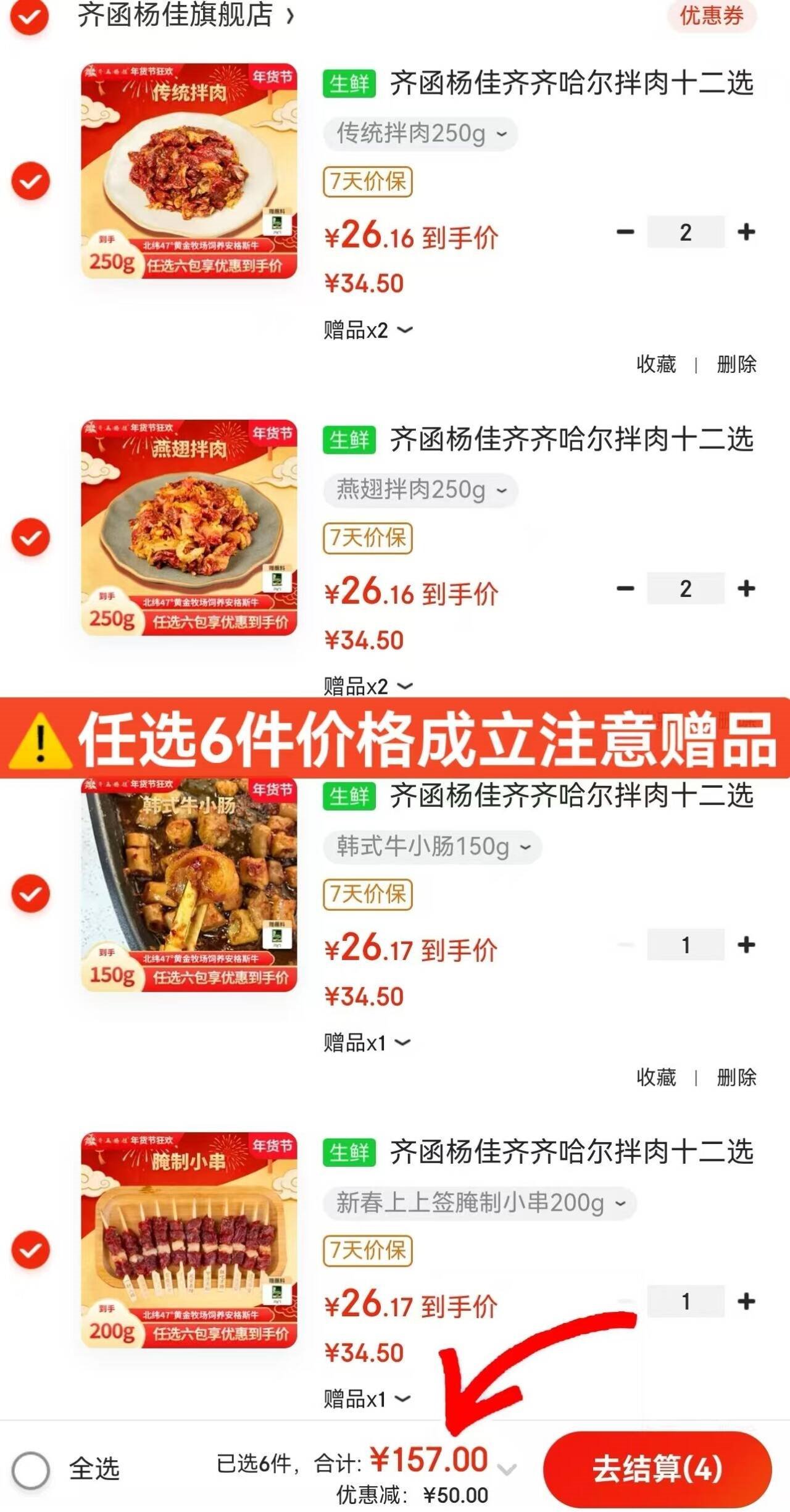Screen dimensions: 790x1512
Task: Open the 韩式牛小肠150g spec selector
Action: tap(433, 846)
